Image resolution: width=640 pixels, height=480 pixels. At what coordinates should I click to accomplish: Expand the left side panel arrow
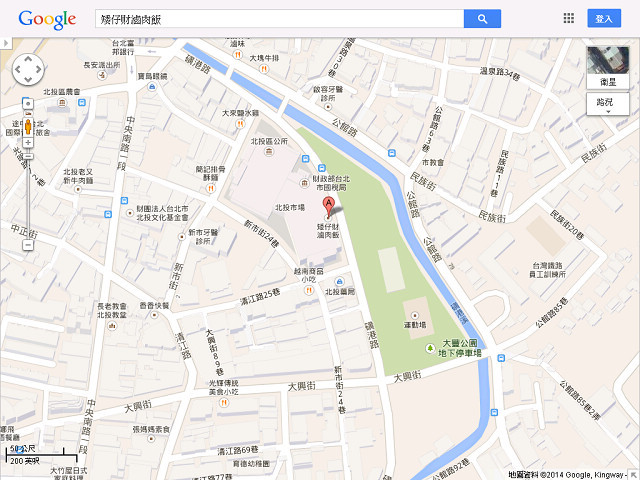pyautogui.click(x=4, y=43)
